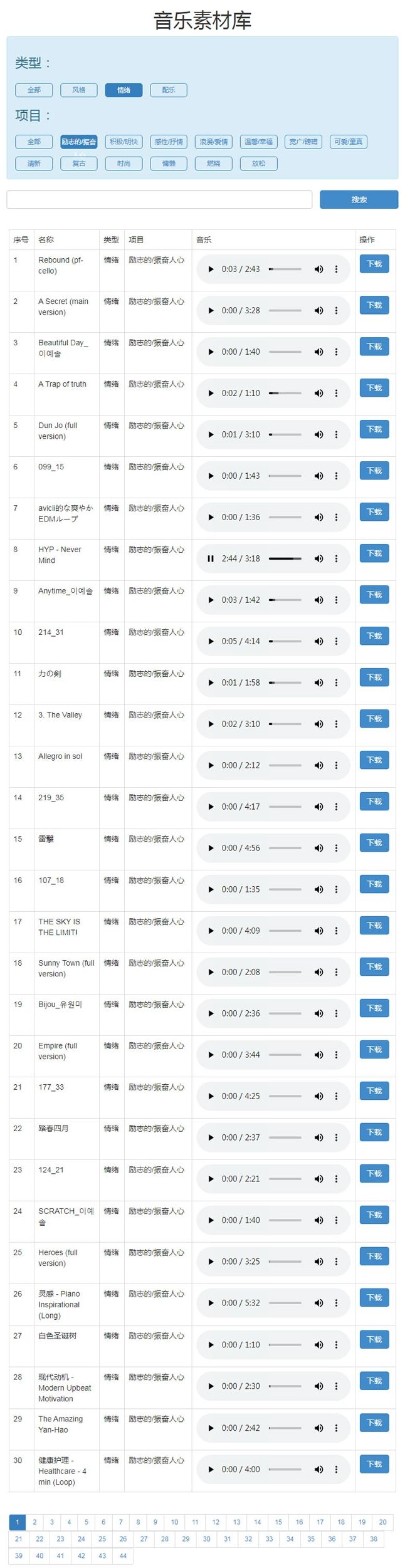Image resolution: width=405 pixels, height=1568 pixels.
Task: Focus the music search text field
Action: point(159,199)
